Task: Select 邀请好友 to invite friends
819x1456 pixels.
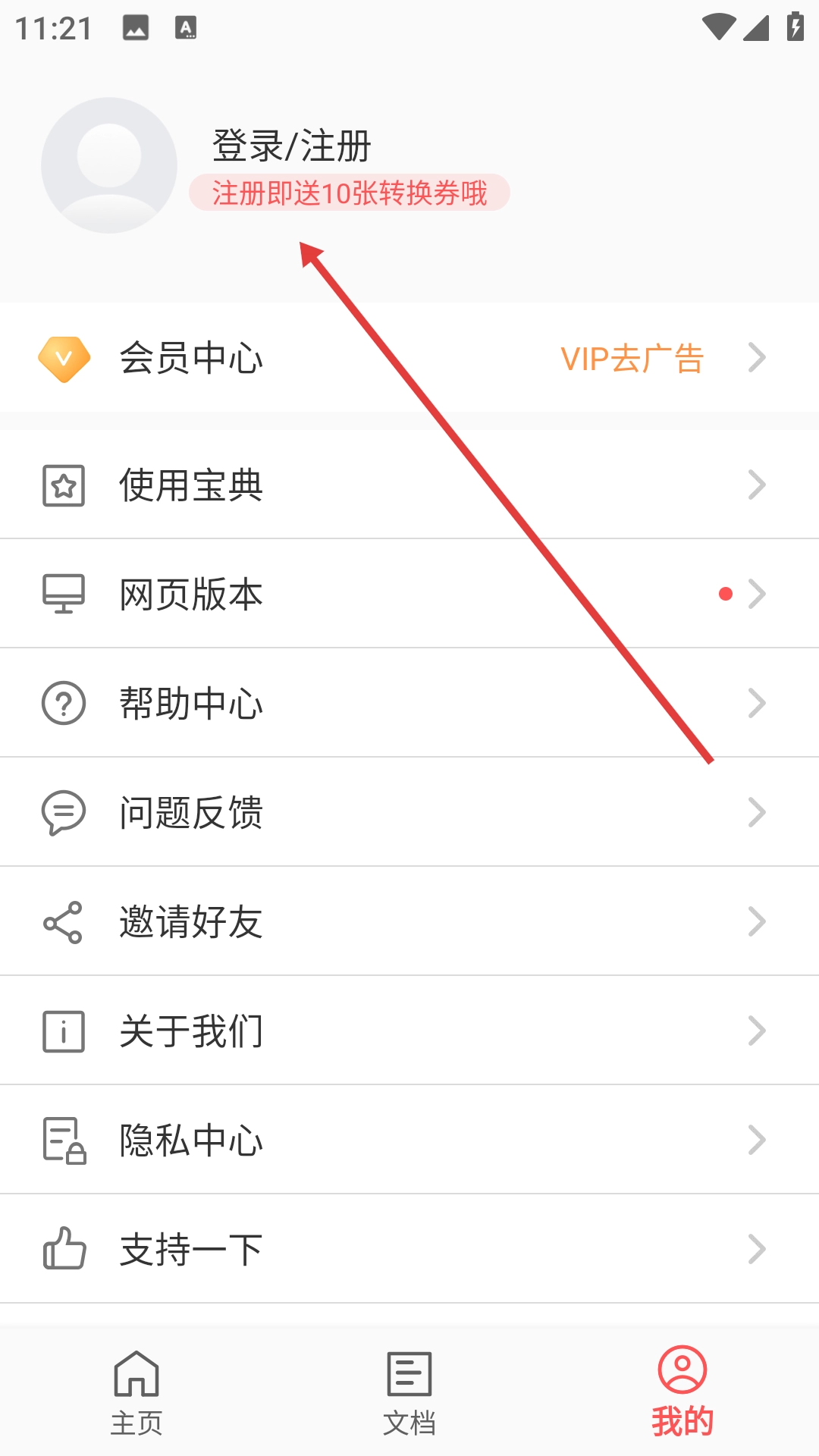Action: 409,922
